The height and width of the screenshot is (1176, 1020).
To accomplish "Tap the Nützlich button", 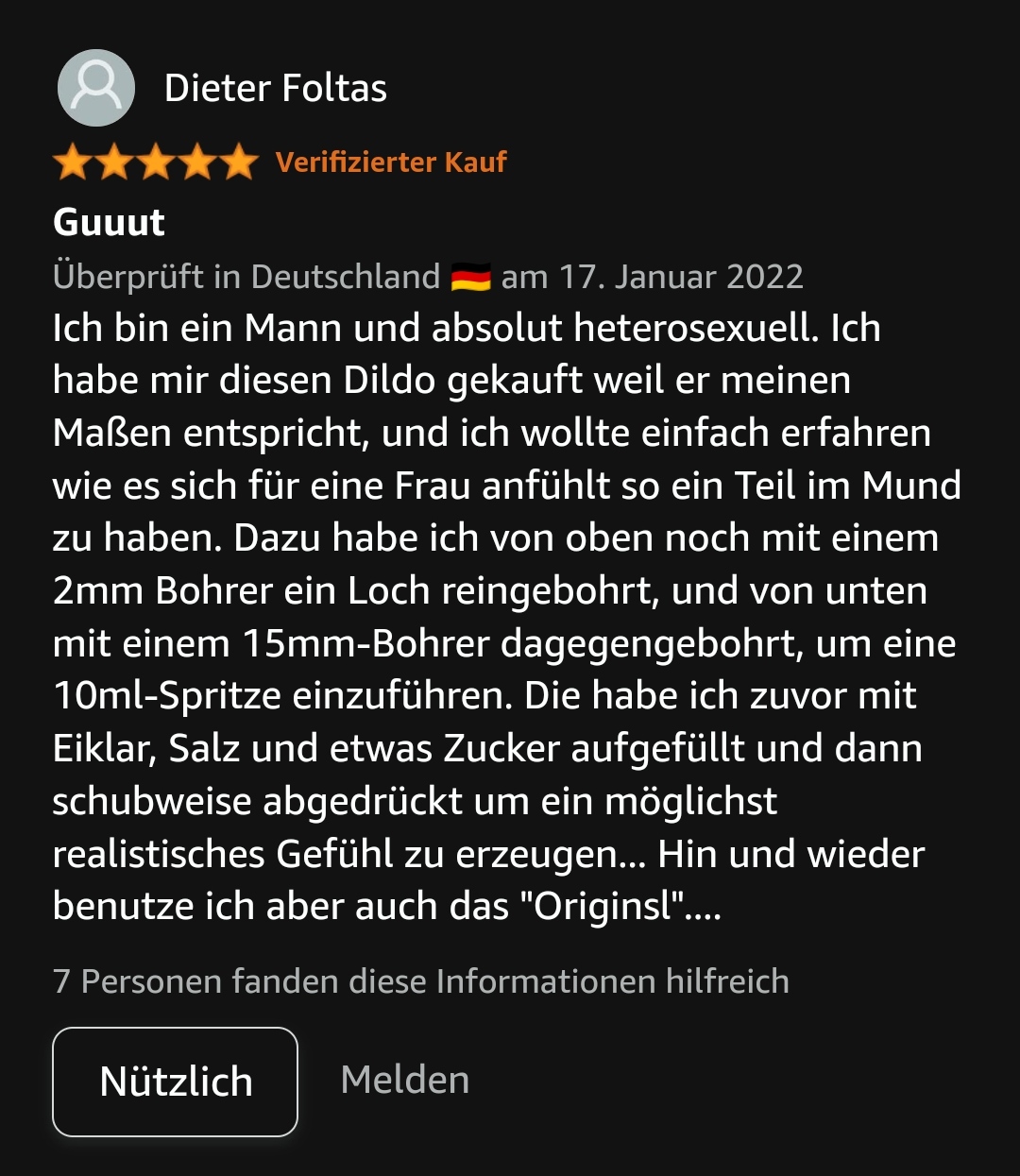I will click(175, 1082).
